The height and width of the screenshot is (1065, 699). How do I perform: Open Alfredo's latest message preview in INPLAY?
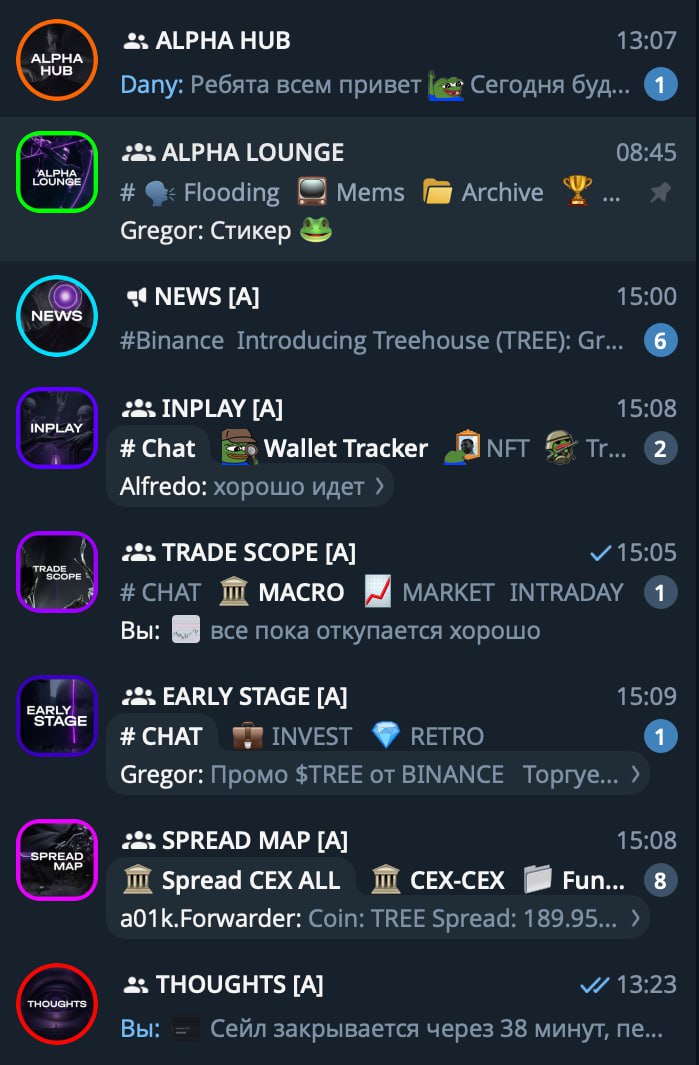click(250, 487)
